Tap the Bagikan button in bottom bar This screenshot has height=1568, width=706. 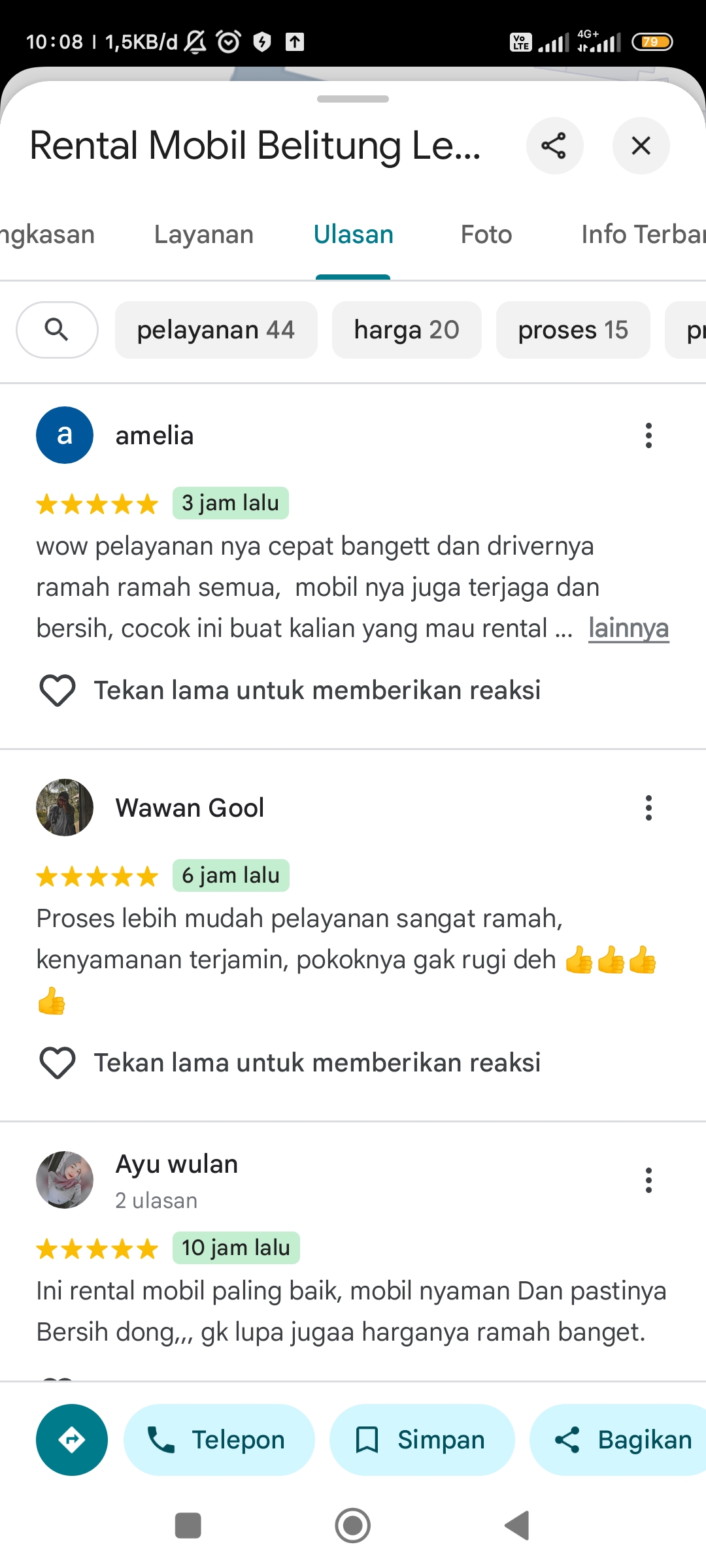(x=618, y=1440)
